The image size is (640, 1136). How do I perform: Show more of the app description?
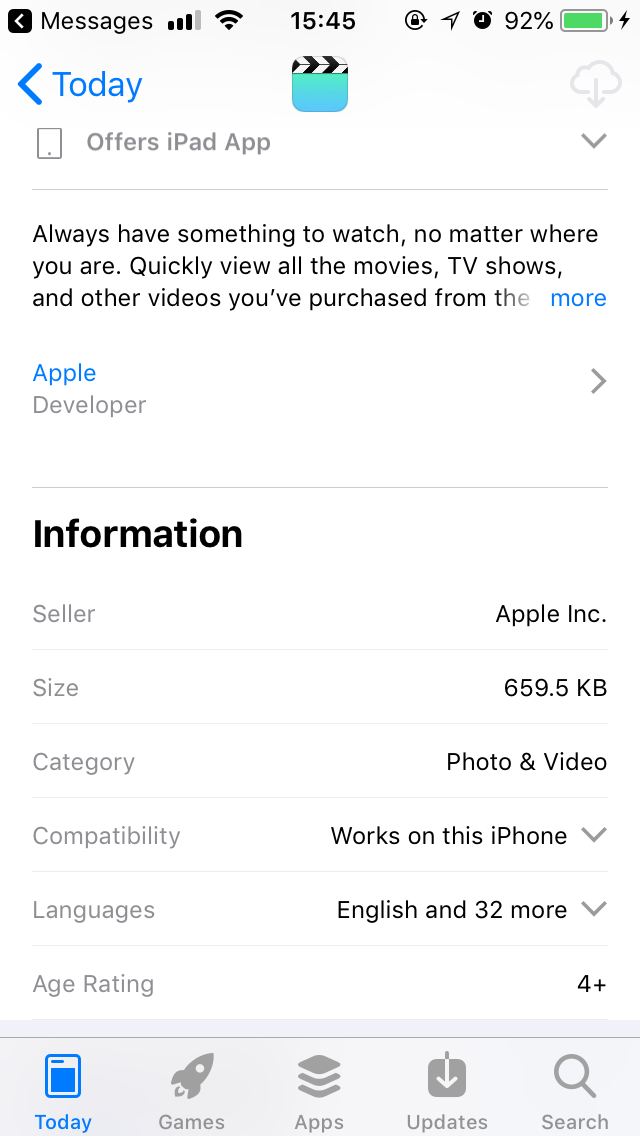coord(578,298)
